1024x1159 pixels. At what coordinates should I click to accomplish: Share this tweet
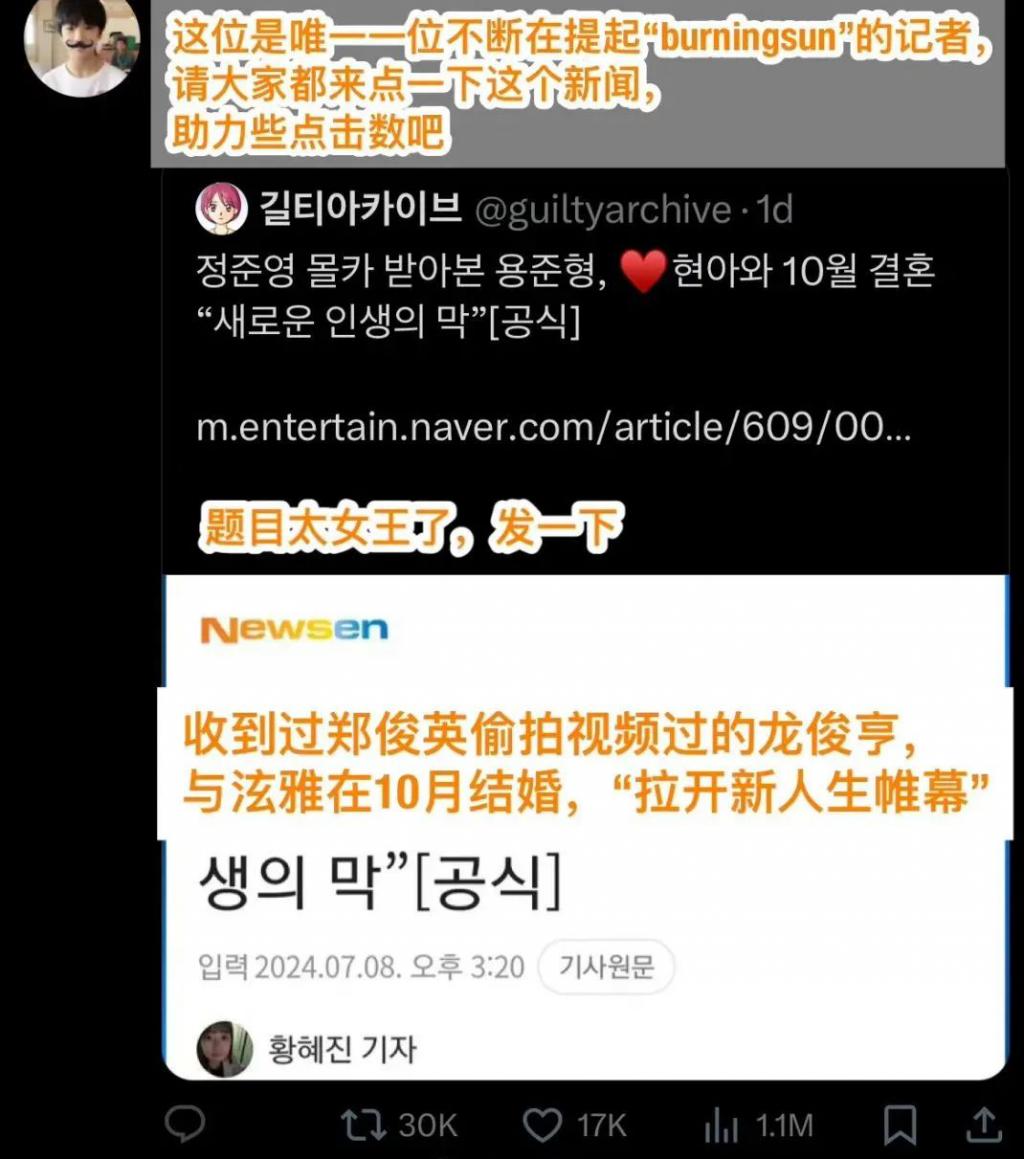point(984,1125)
